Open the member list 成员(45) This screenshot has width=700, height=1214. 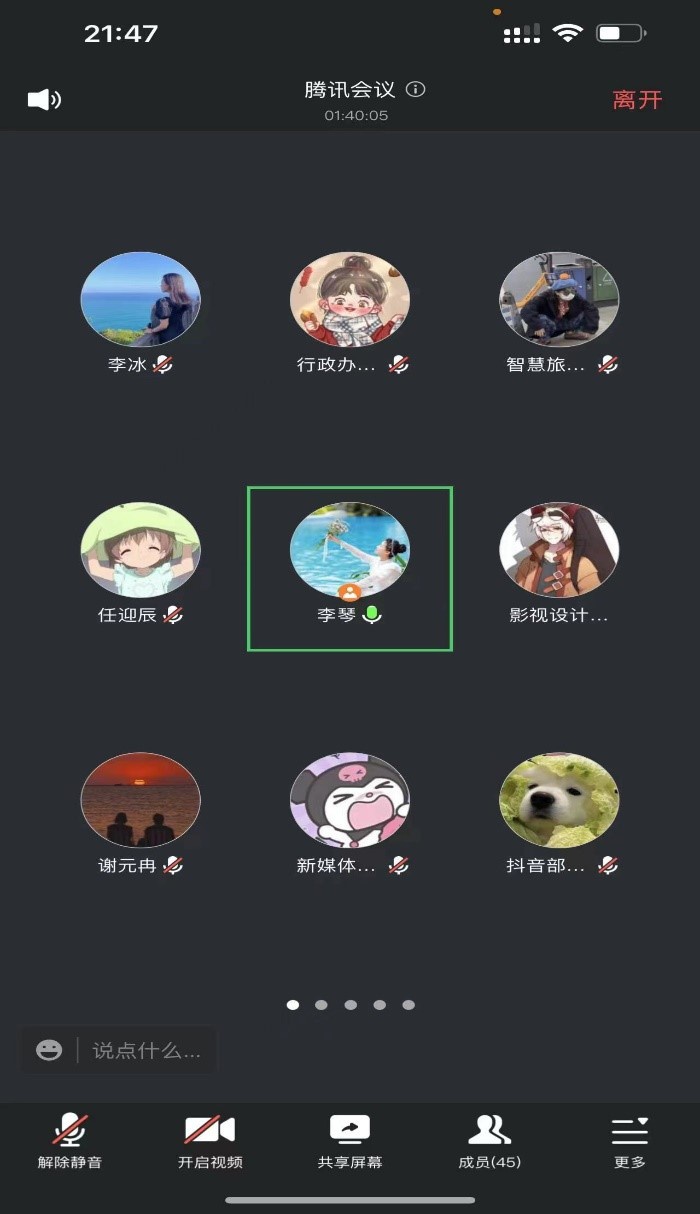pos(490,1140)
